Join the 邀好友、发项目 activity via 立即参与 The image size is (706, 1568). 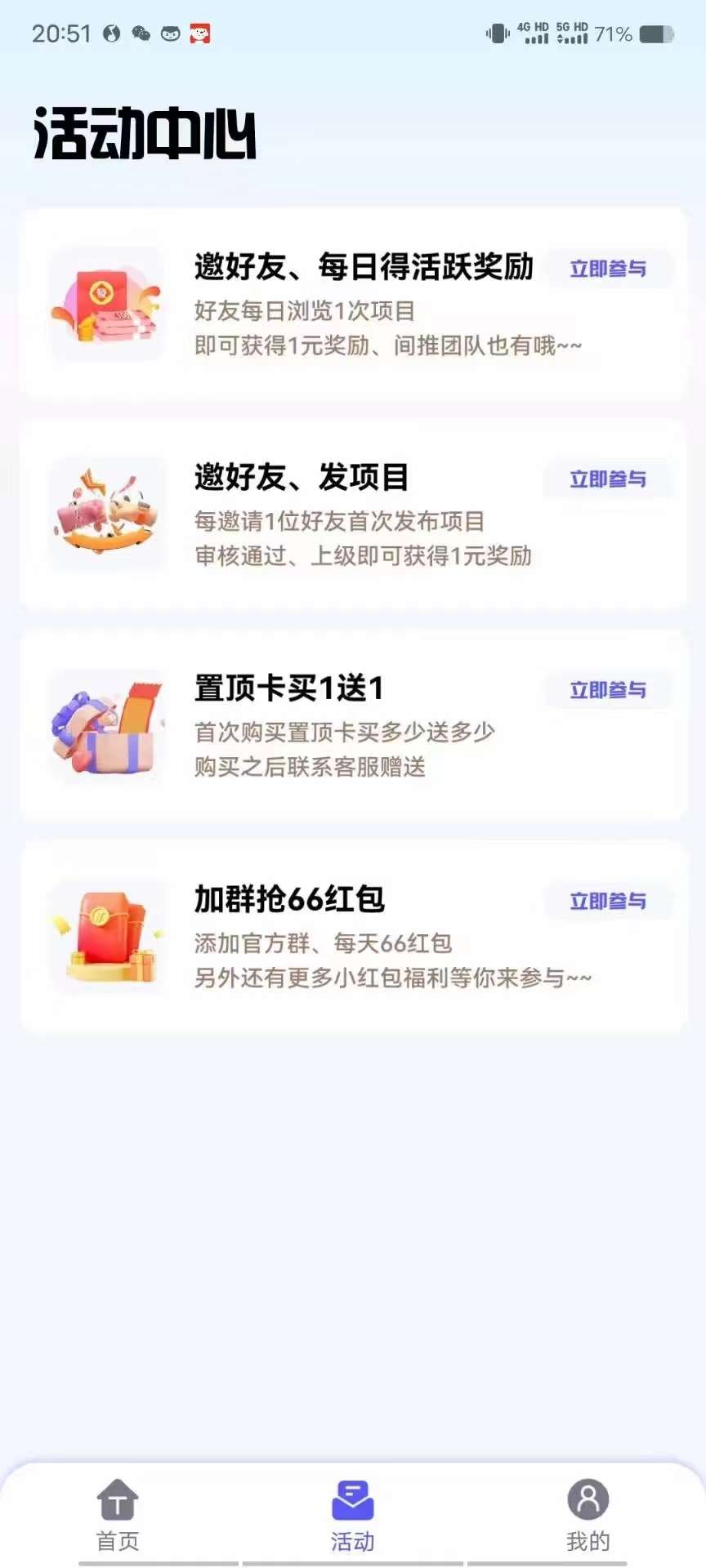(x=608, y=479)
